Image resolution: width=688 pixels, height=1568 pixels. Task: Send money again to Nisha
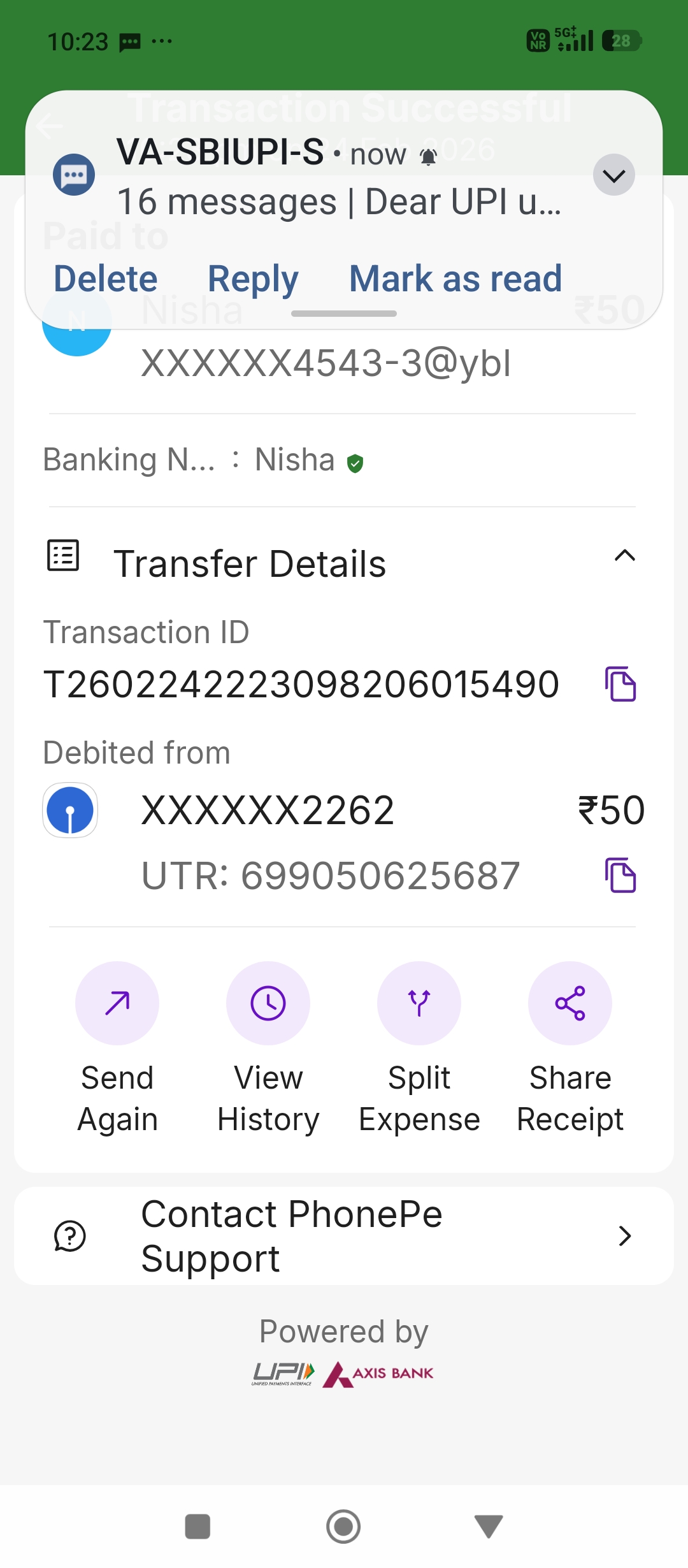[x=117, y=1003]
